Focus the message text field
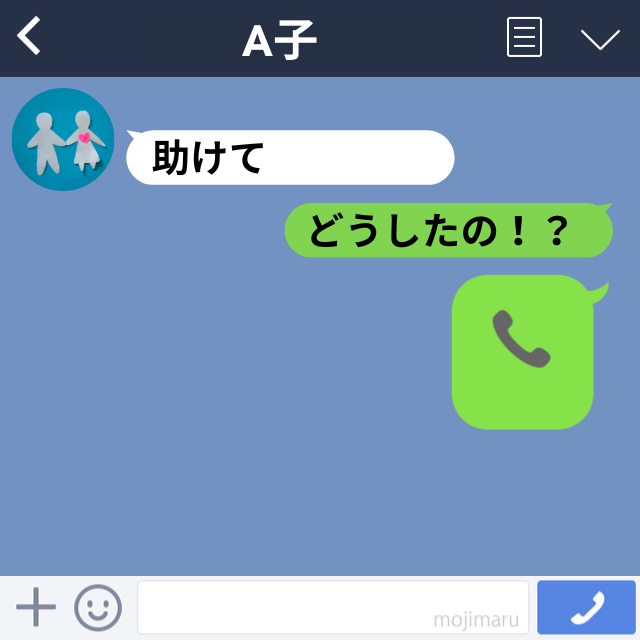640x640 pixels. pos(332,607)
